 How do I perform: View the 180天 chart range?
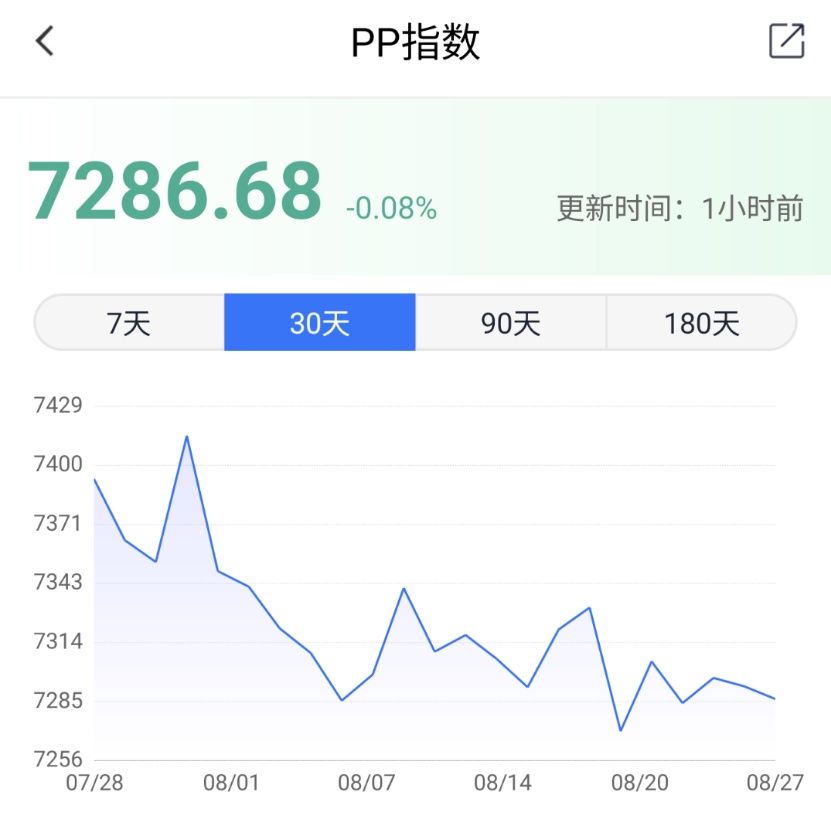[x=701, y=323]
